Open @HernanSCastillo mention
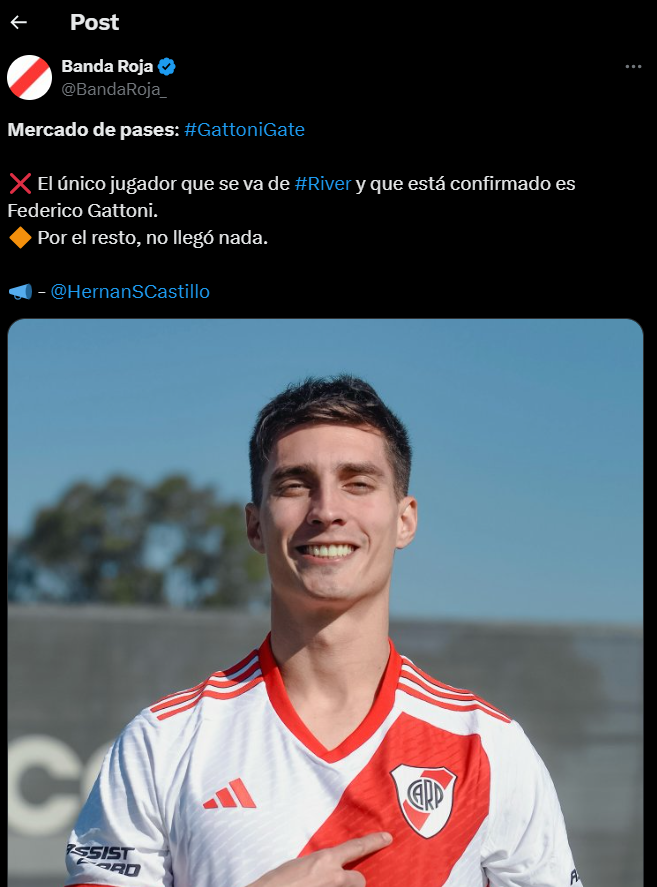 (x=130, y=292)
